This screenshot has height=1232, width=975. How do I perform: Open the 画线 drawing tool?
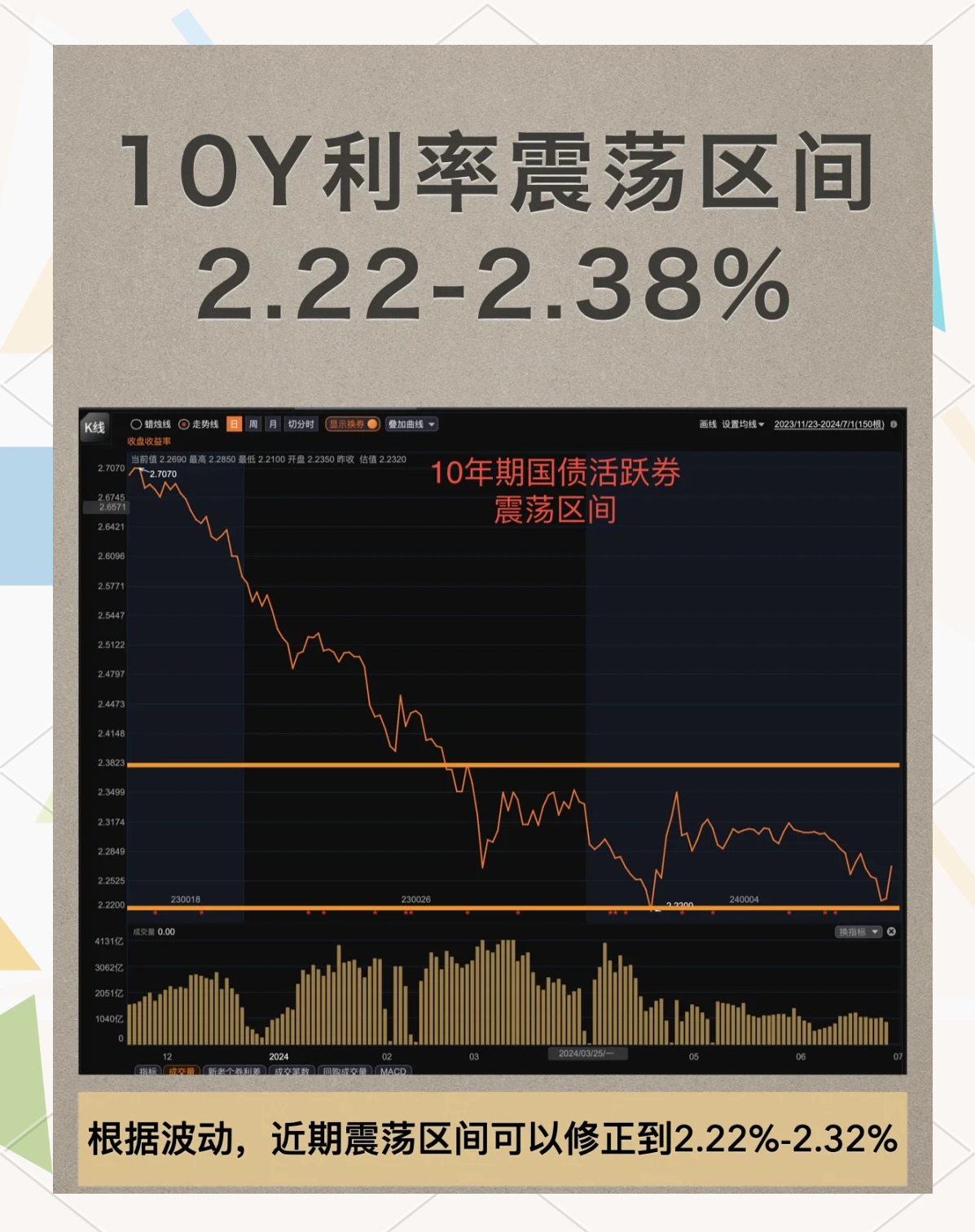pos(708,425)
